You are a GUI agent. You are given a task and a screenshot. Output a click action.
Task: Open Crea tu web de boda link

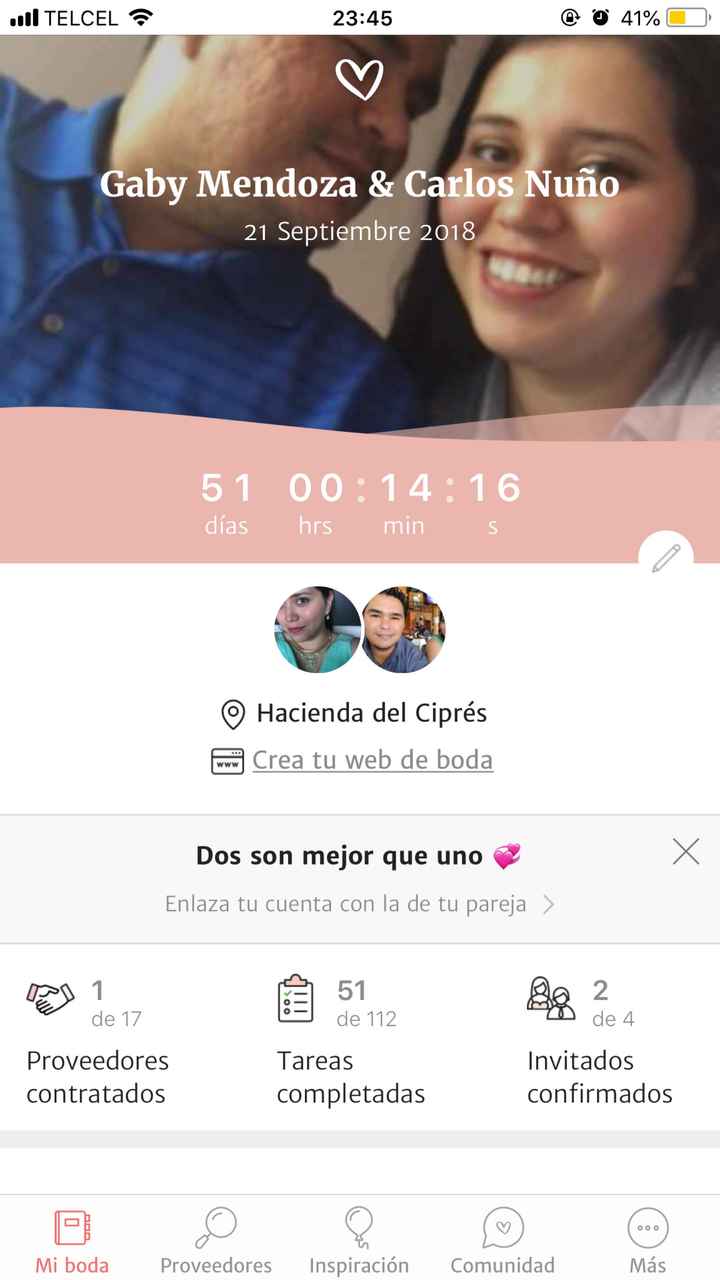tap(372, 760)
